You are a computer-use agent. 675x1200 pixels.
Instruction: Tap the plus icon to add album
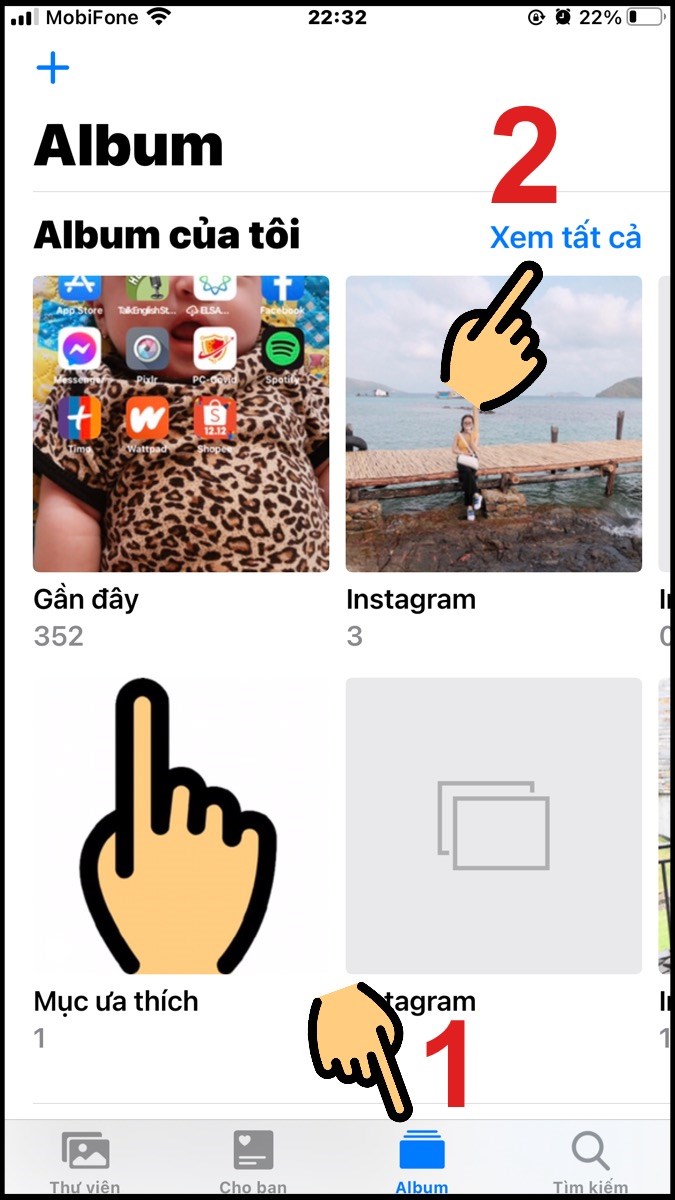click(53, 68)
